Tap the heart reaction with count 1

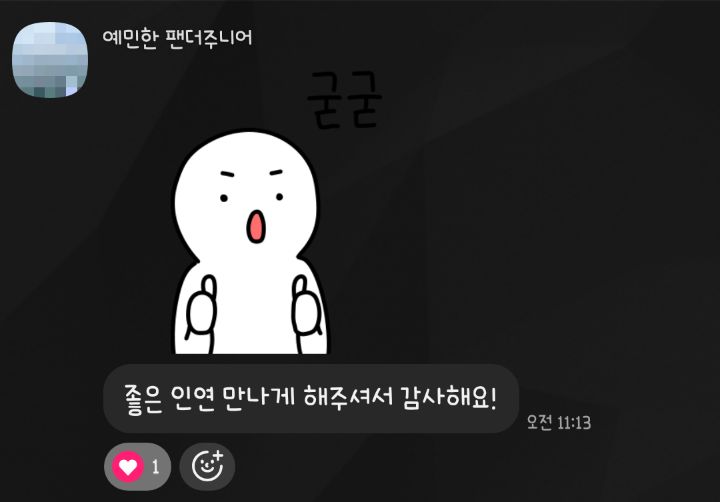[137, 467]
